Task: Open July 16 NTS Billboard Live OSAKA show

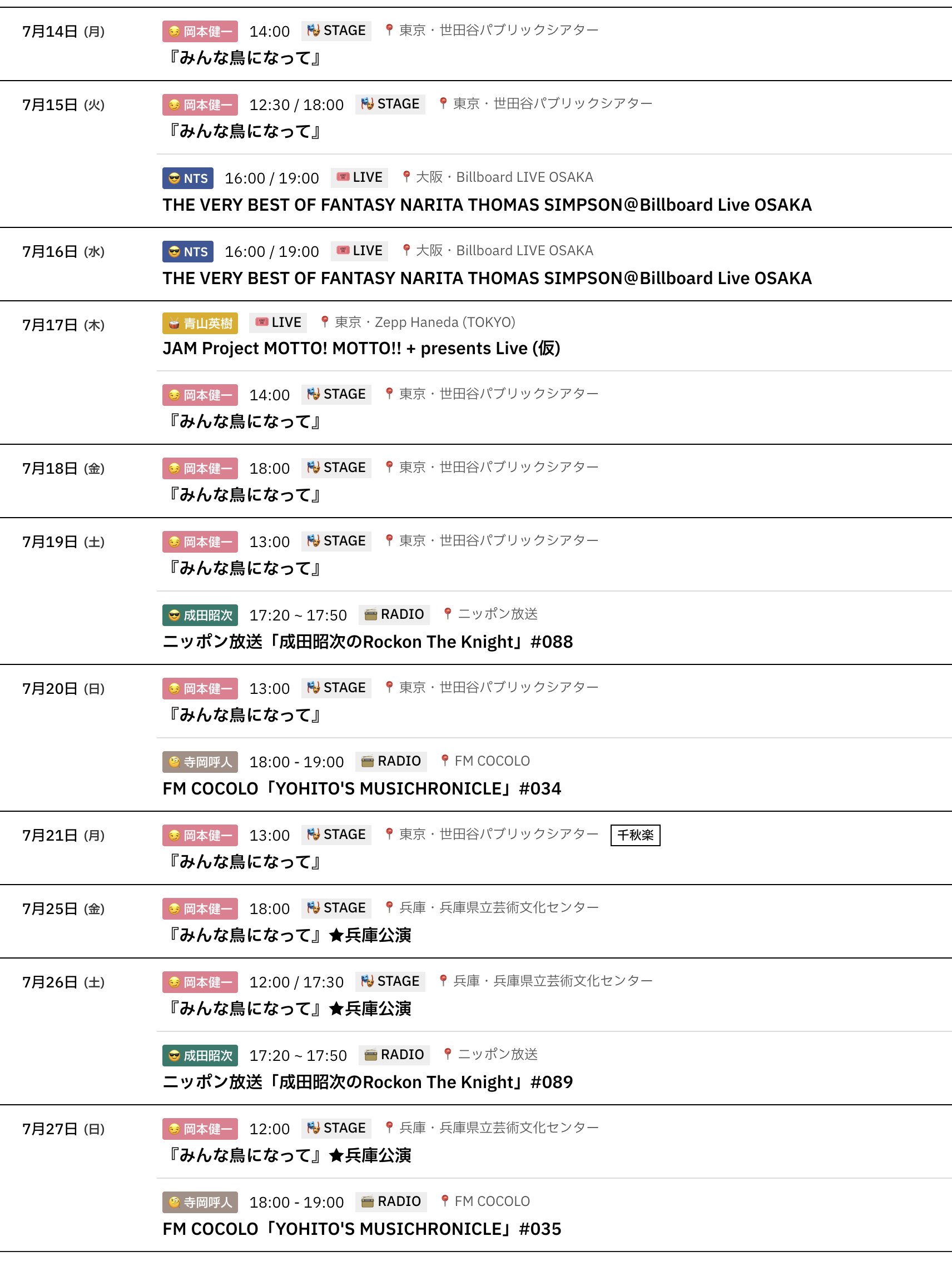Action: click(486, 279)
